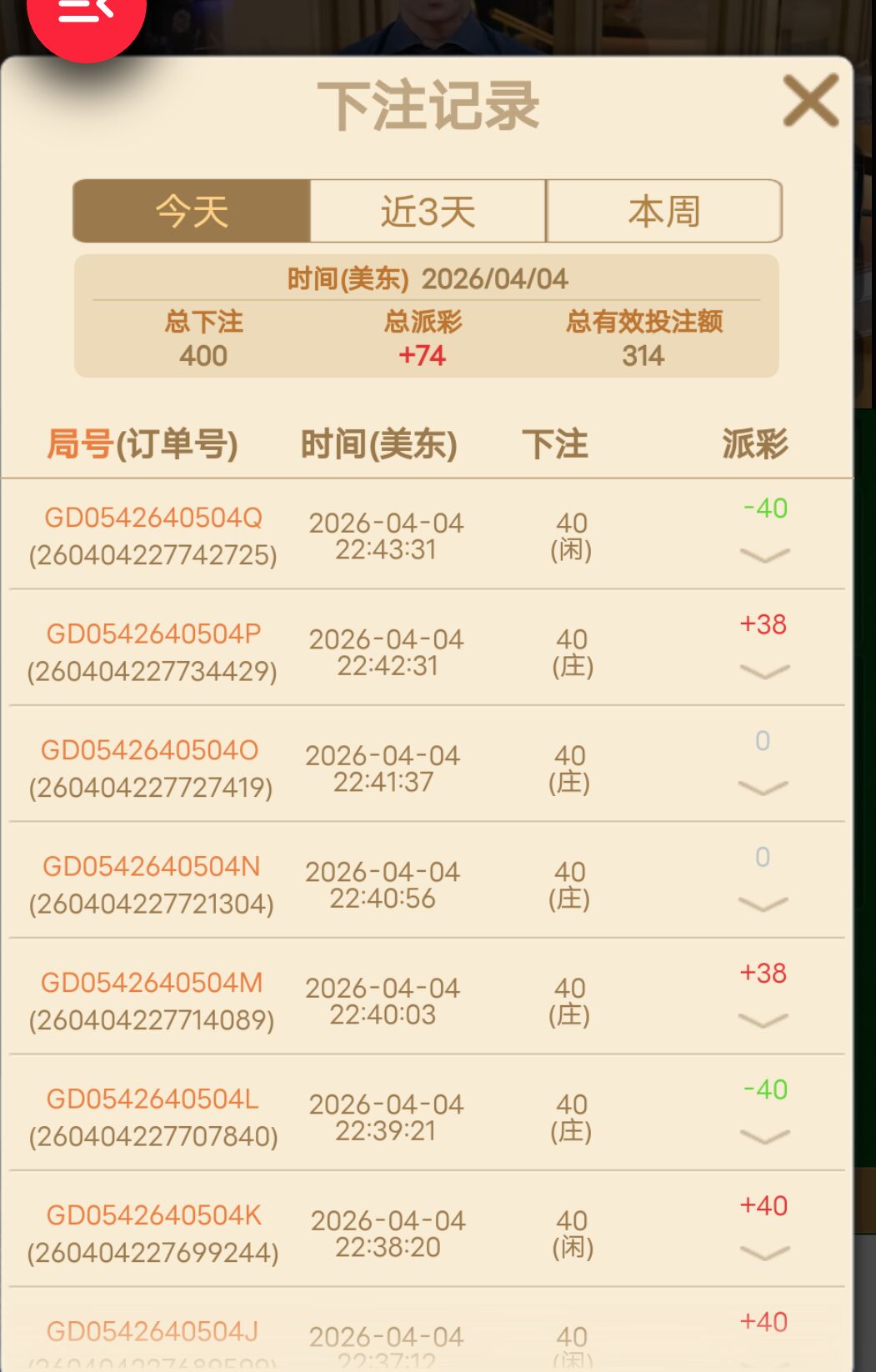Screen dimensions: 876x1372
Task: Expand details for order GD0542640504K
Action: coord(763,1254)
